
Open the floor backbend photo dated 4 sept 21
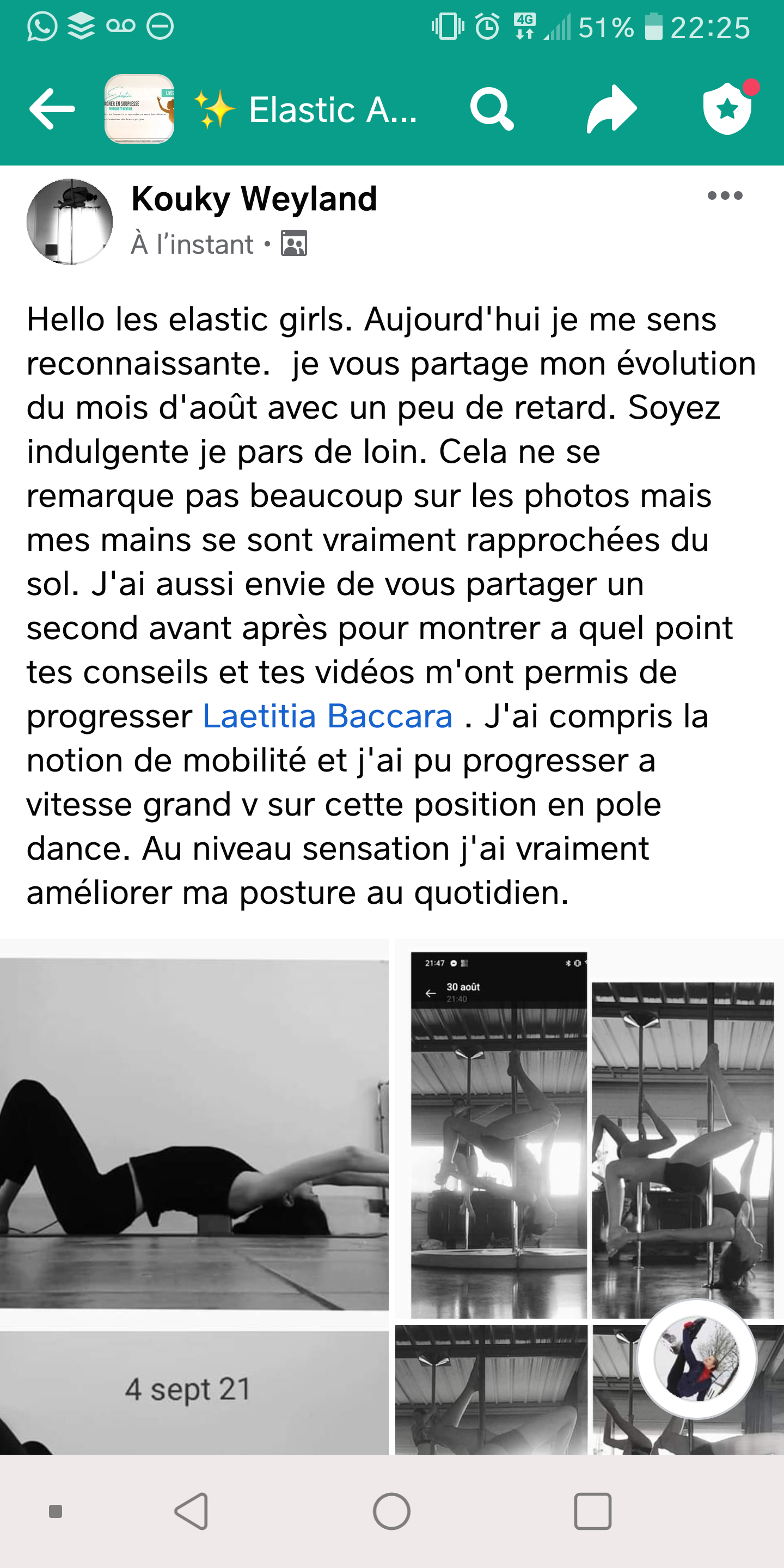[x=194, y=1193]
